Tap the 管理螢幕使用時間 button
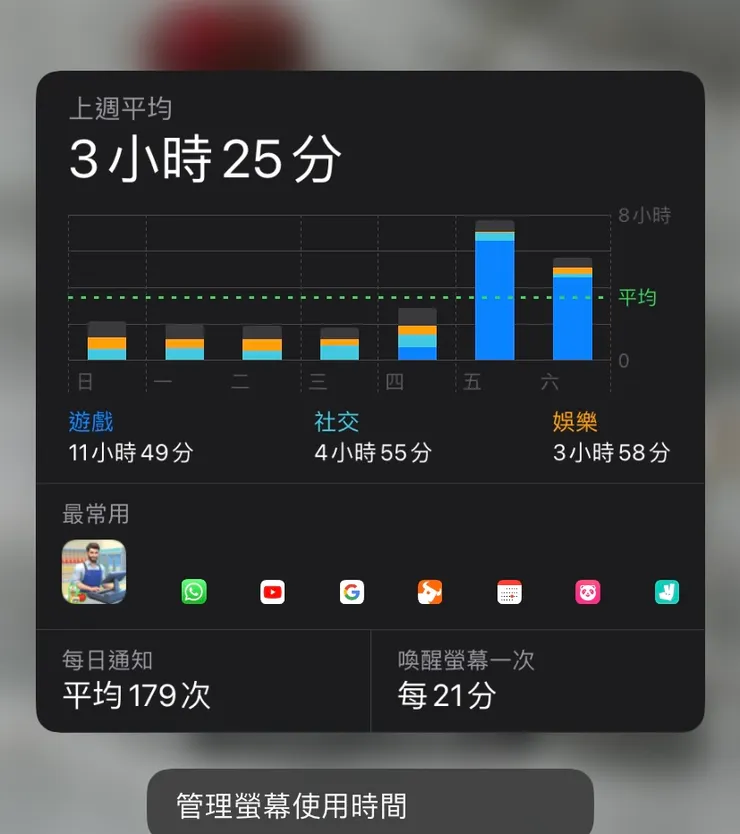740x834 pixels. click(370, 800)
